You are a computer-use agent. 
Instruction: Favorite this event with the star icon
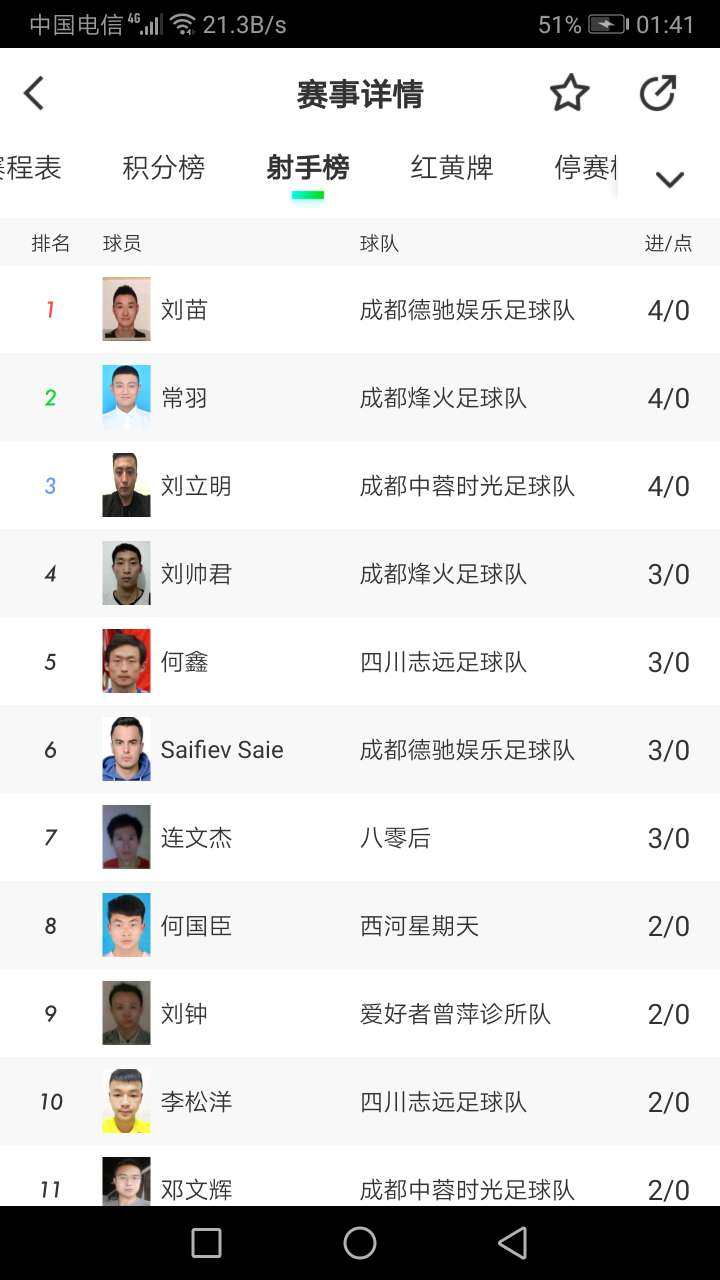[x=569, y=94]
